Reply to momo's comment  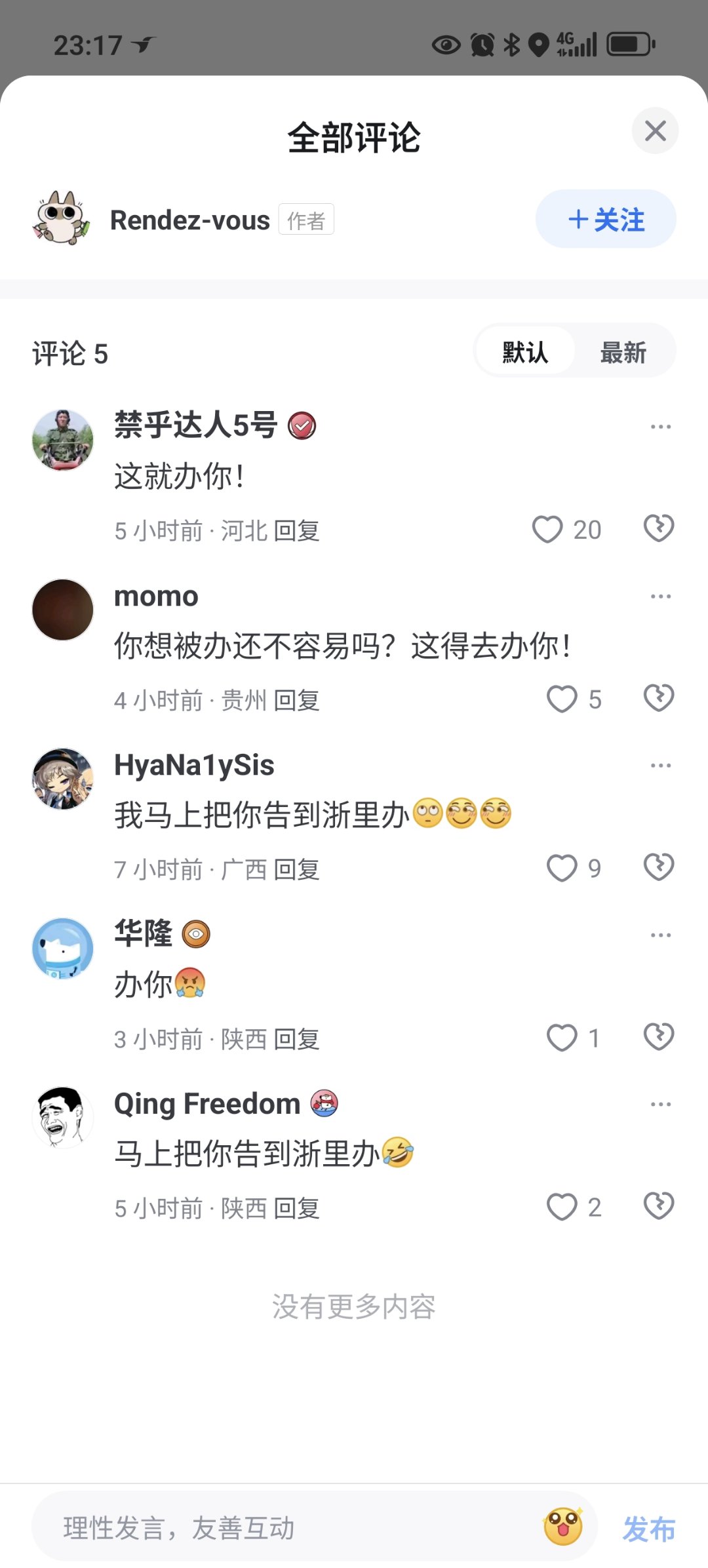(x=296, y=701)
